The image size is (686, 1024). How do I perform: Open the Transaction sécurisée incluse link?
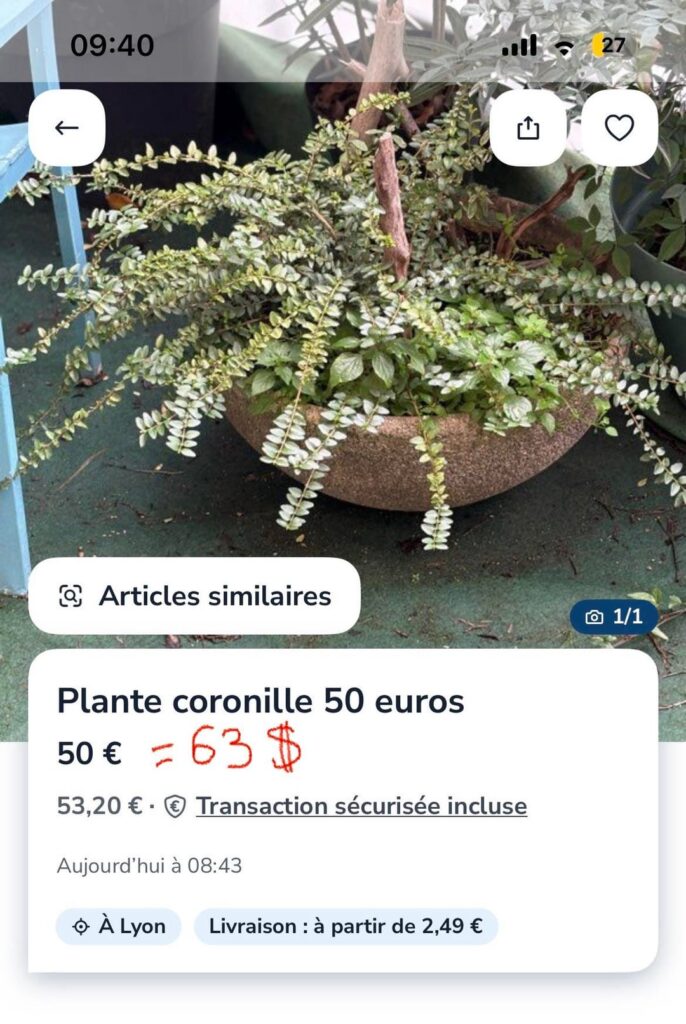pyautogui.click(x=361, y=806)
